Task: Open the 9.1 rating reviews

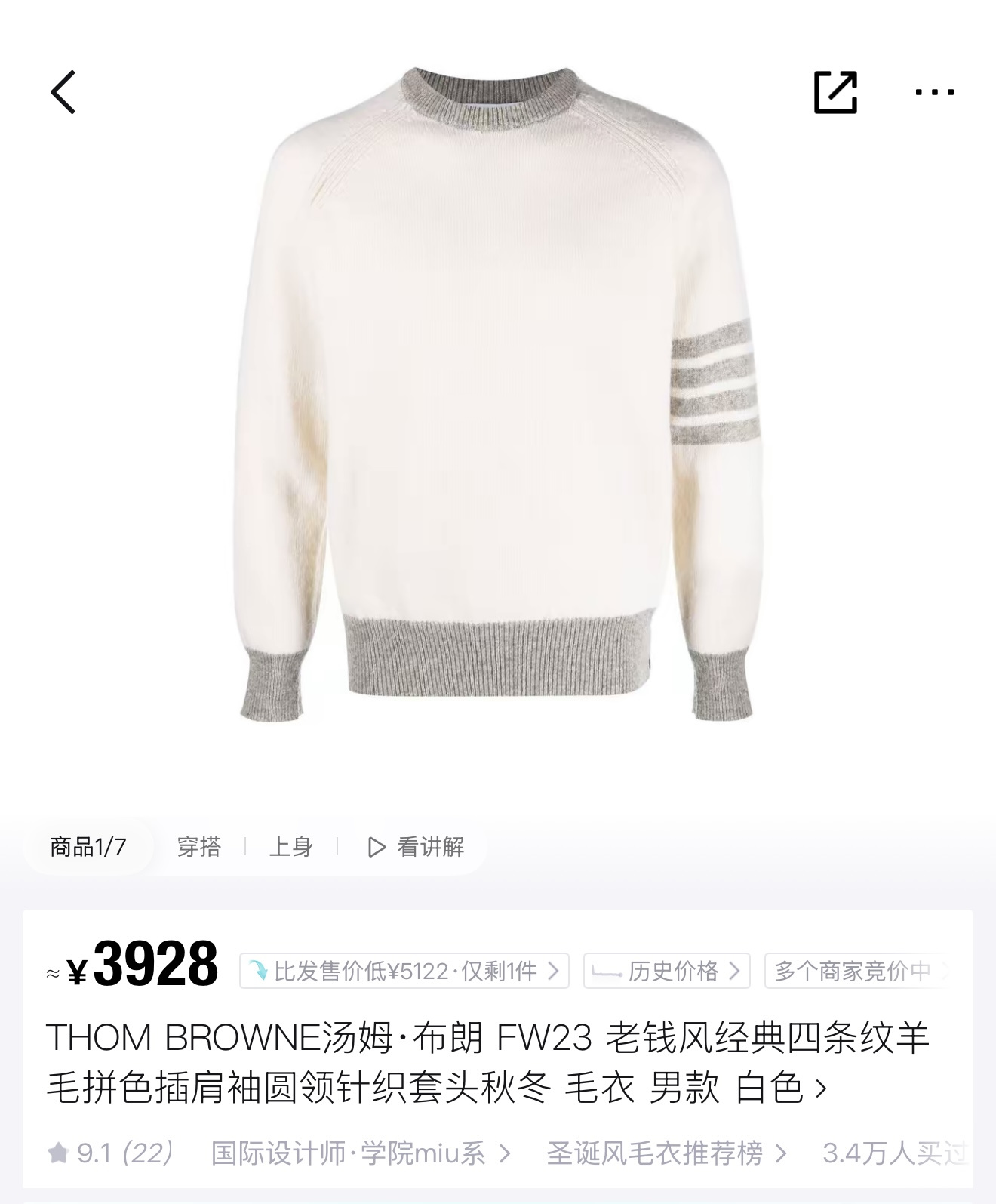Action: 111,1153
